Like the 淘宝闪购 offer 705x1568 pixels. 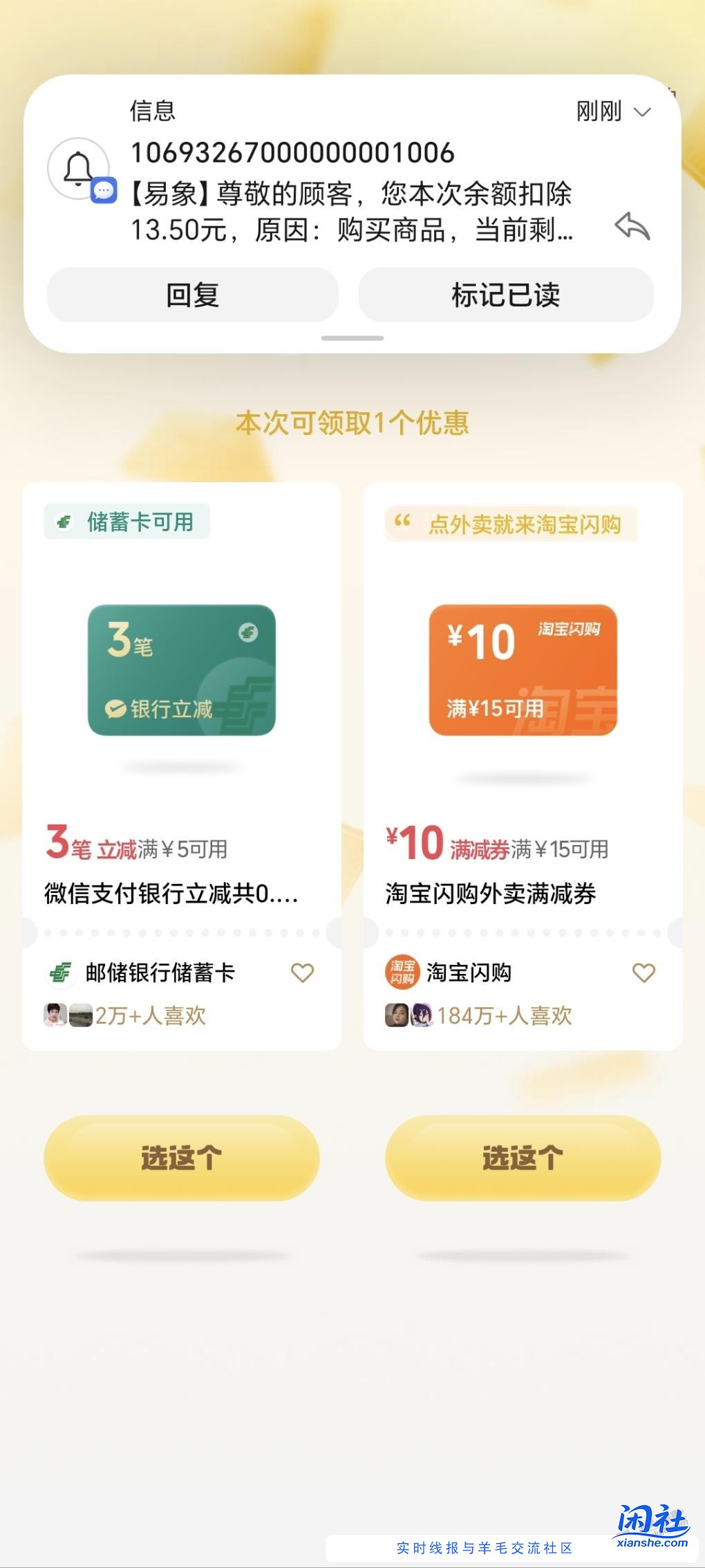coord(643,972)
